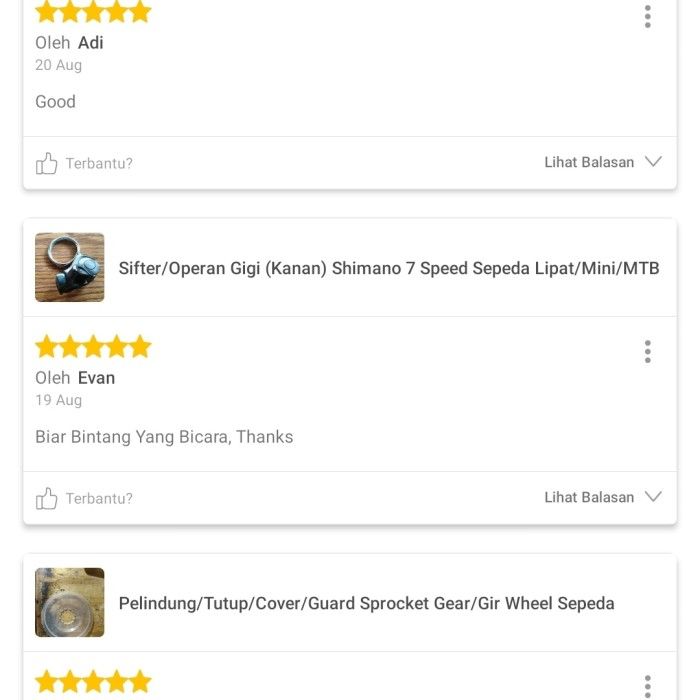Open the Shimano 7 Speed shifter product
Viewport: 700px width, 700px height.
pos(388,268)
